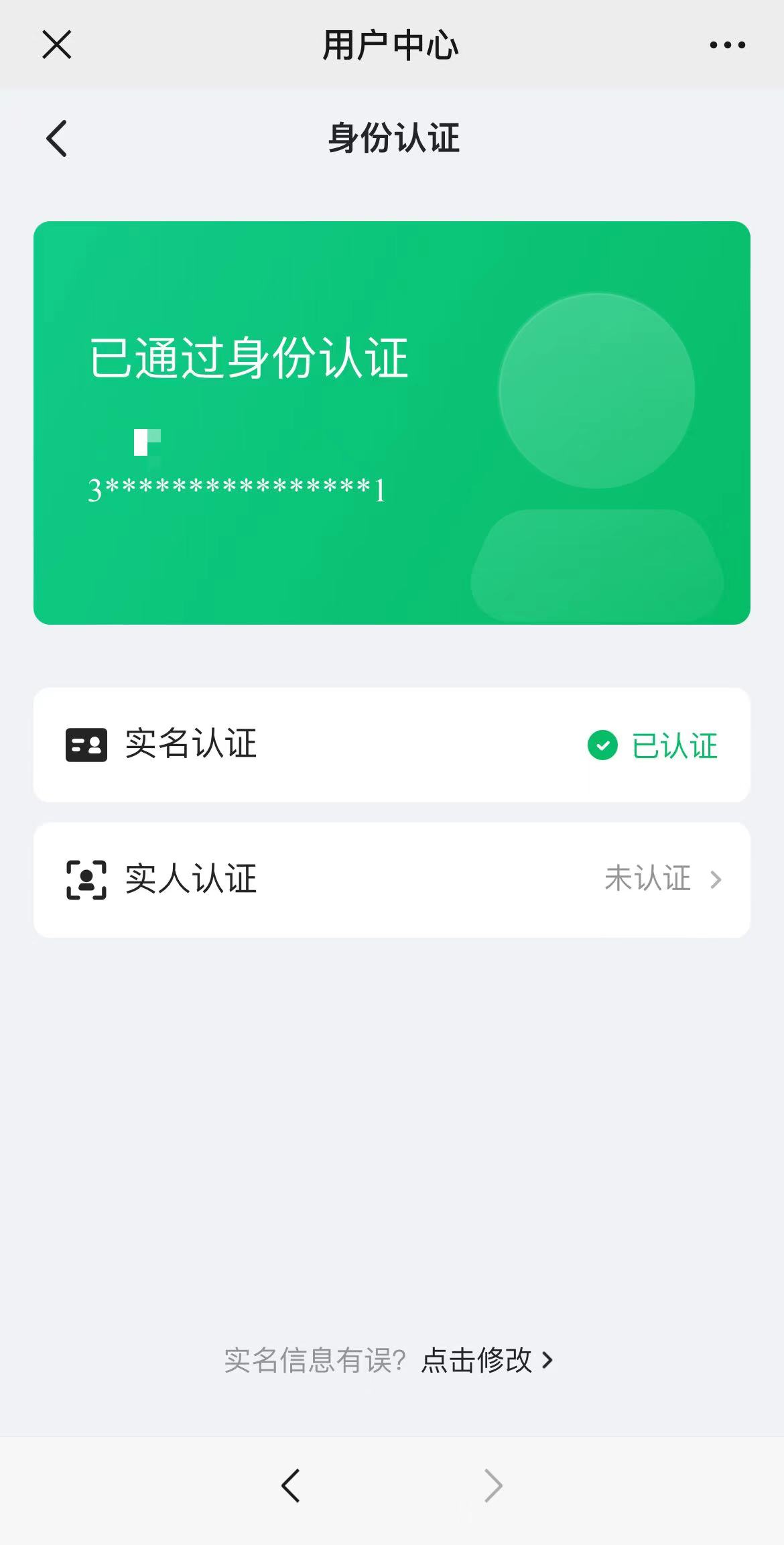Navigate back with the bottom browser arrow
The width and height of the screenshot is (784, 1545).
point(291,1485)
